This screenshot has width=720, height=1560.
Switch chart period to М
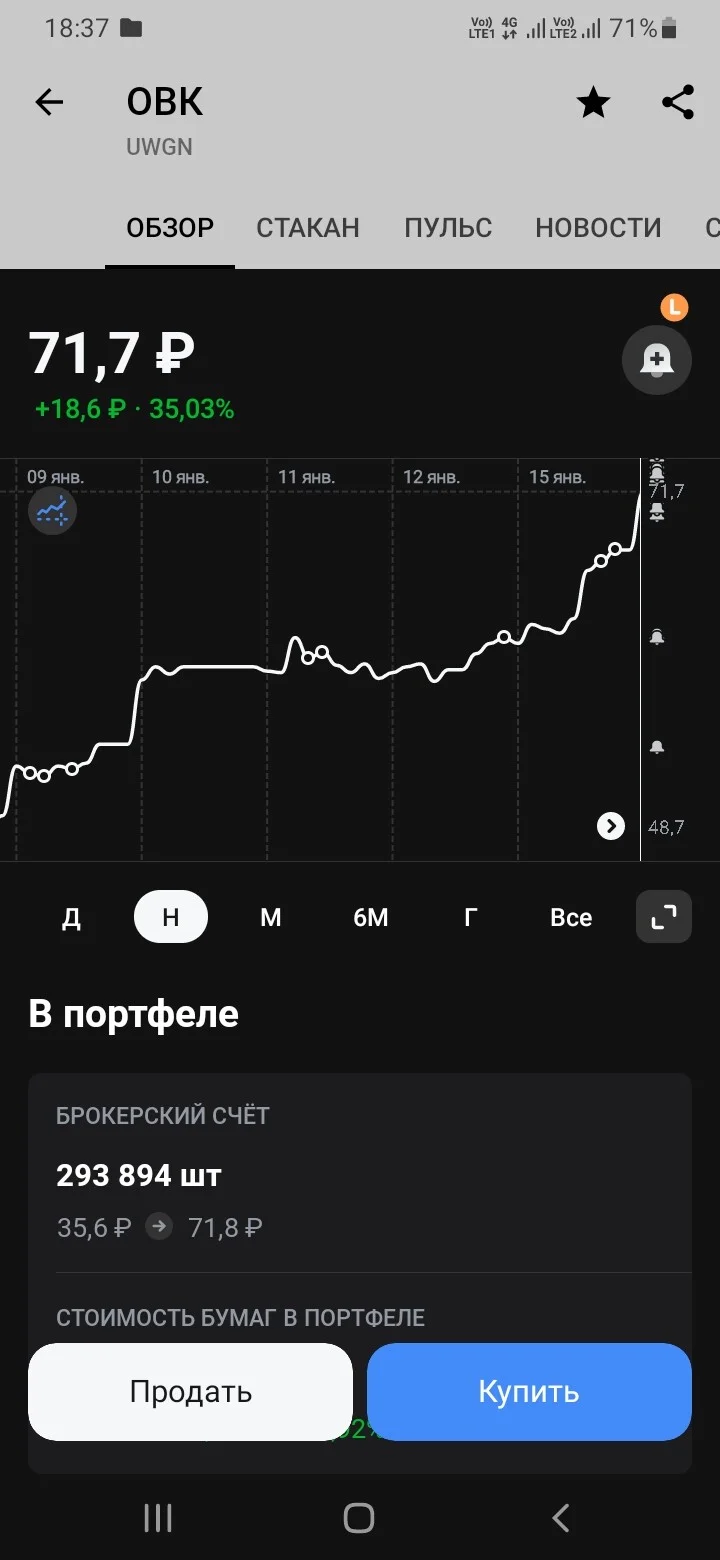pos(271,917)
